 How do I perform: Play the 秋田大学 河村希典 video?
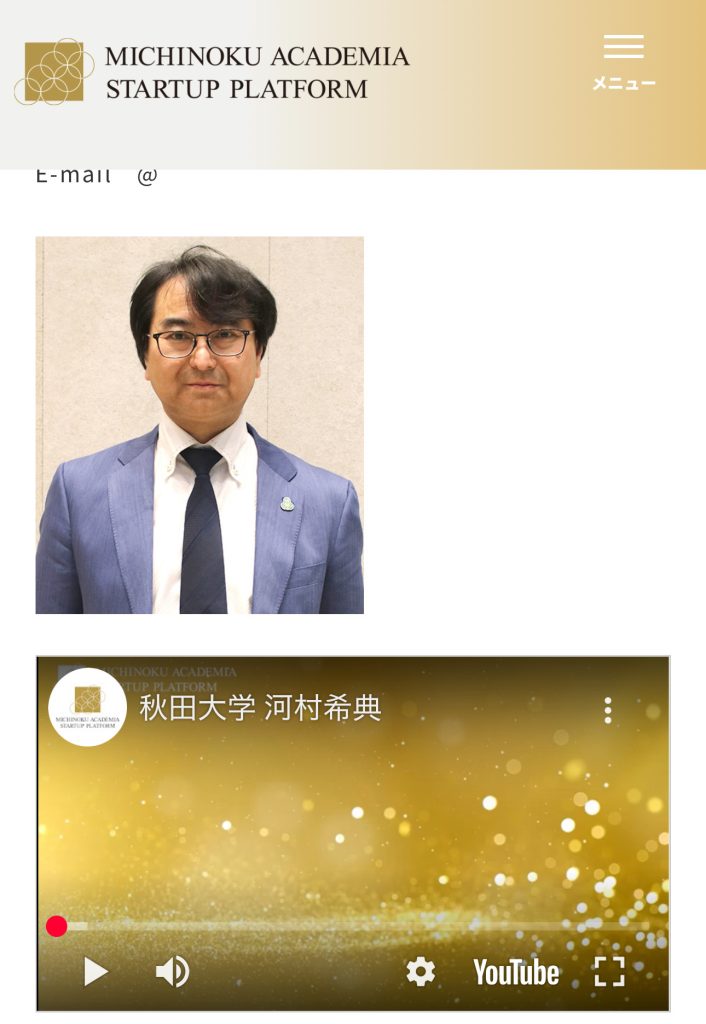click(95, 971)
